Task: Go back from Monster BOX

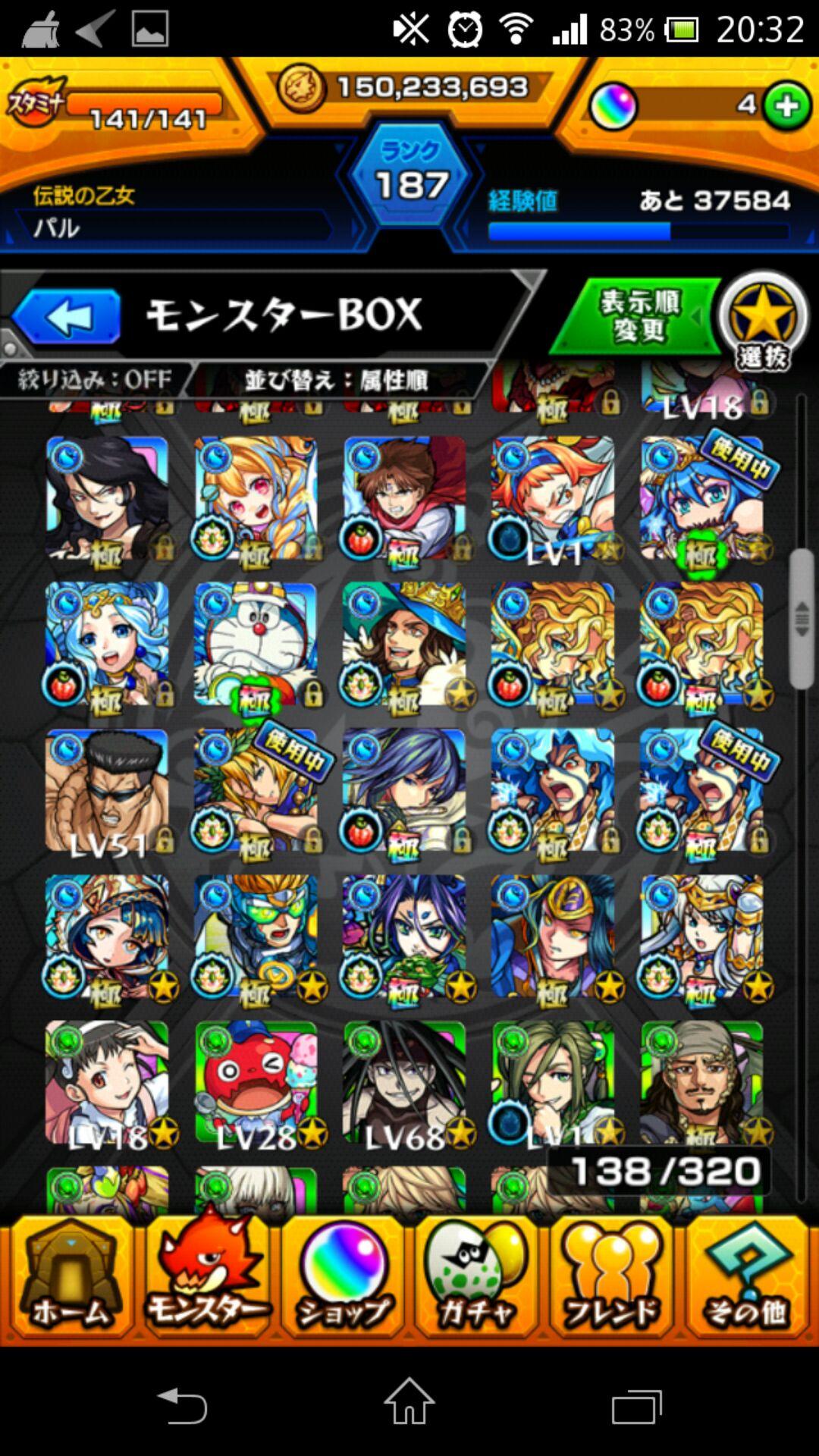Action: pos(67,317)
